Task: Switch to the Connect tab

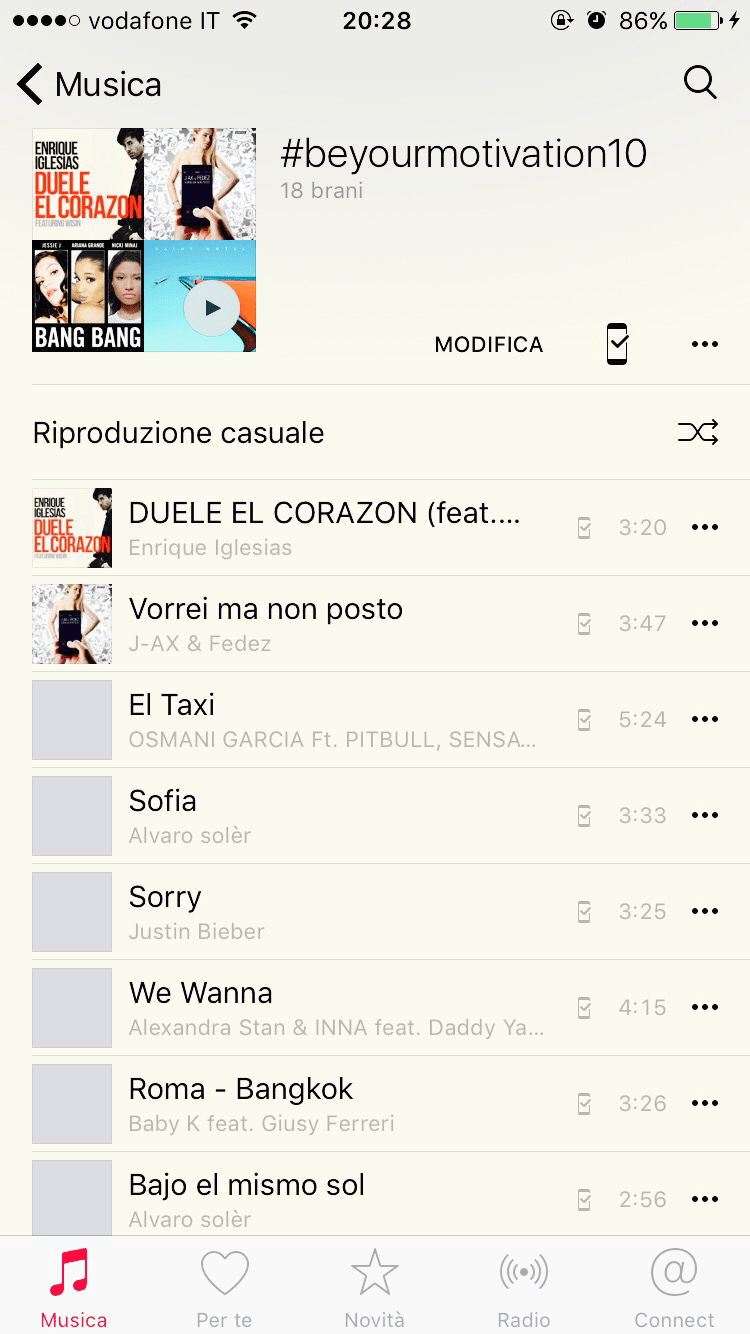Action: pos(674,1288)
